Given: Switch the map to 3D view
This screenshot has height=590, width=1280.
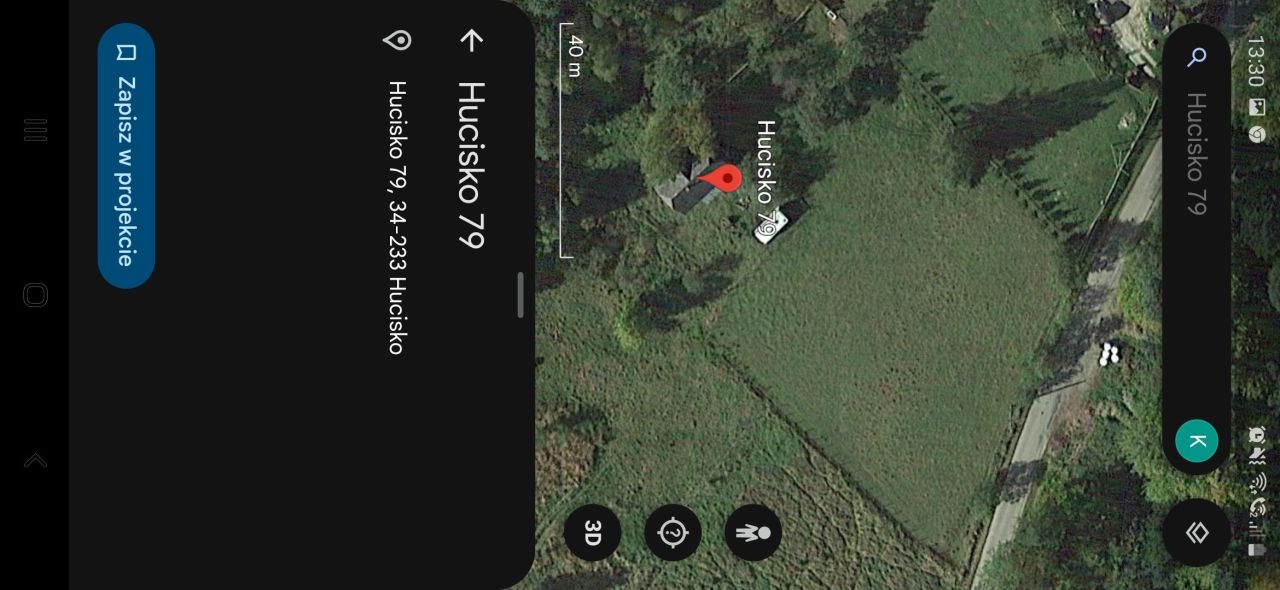Looking at the screenshot, I should [x=592, y=532].
